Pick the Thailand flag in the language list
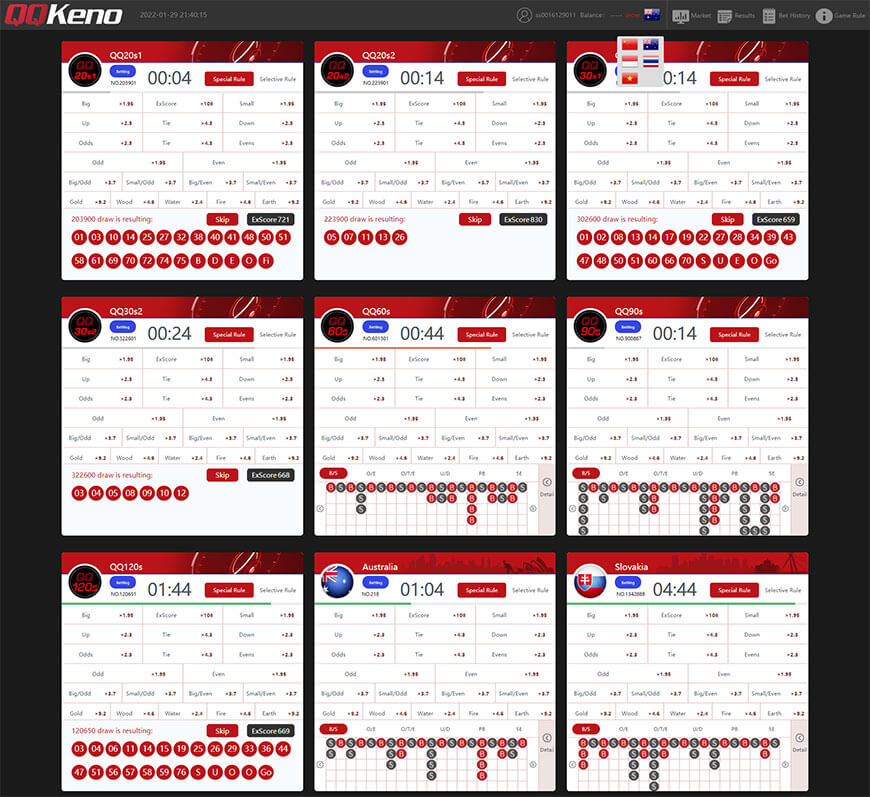Viewport: 870px width, 797px height. click(651, 61)
